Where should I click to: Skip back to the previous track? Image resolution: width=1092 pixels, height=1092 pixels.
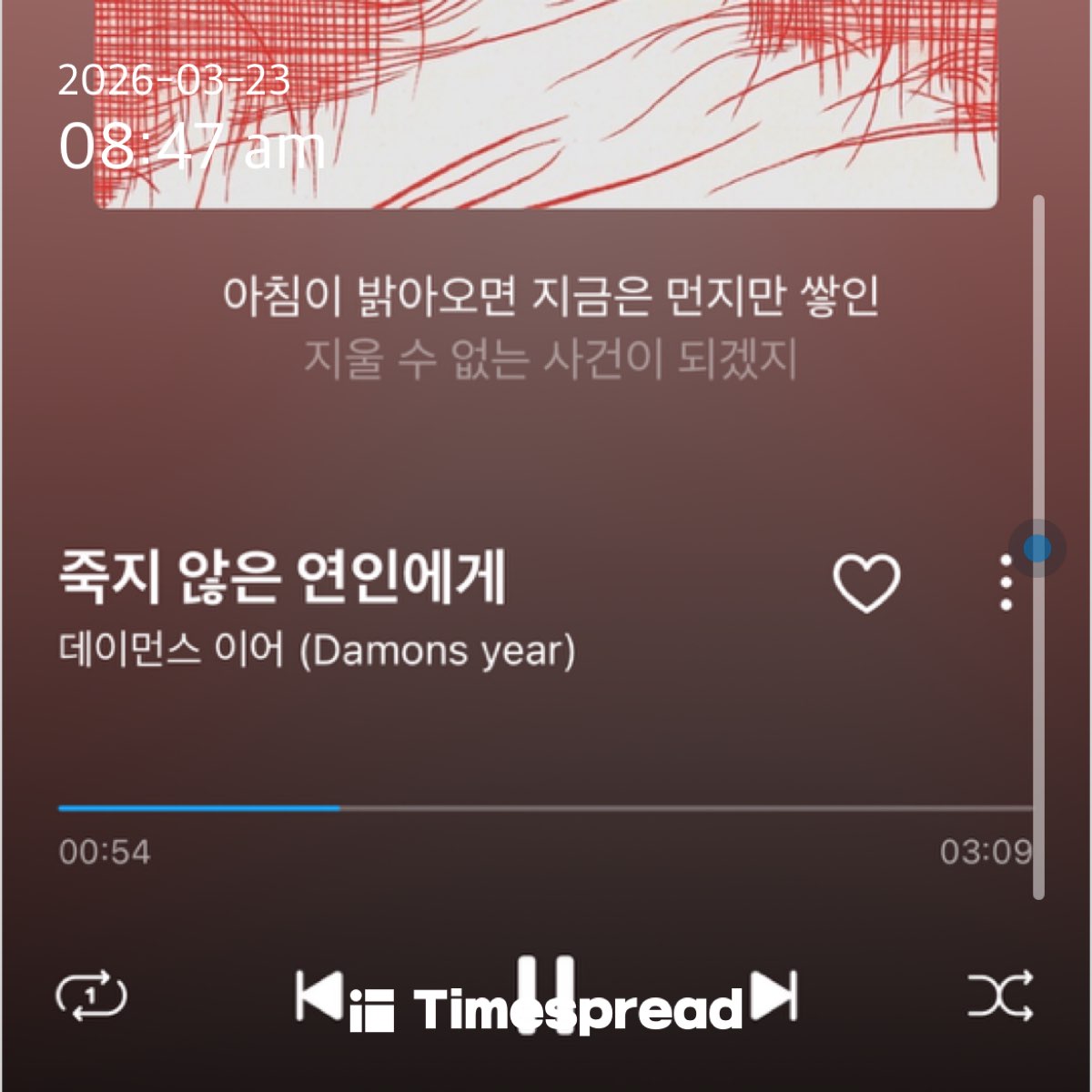pyautogui.click(x=318, y=995)
